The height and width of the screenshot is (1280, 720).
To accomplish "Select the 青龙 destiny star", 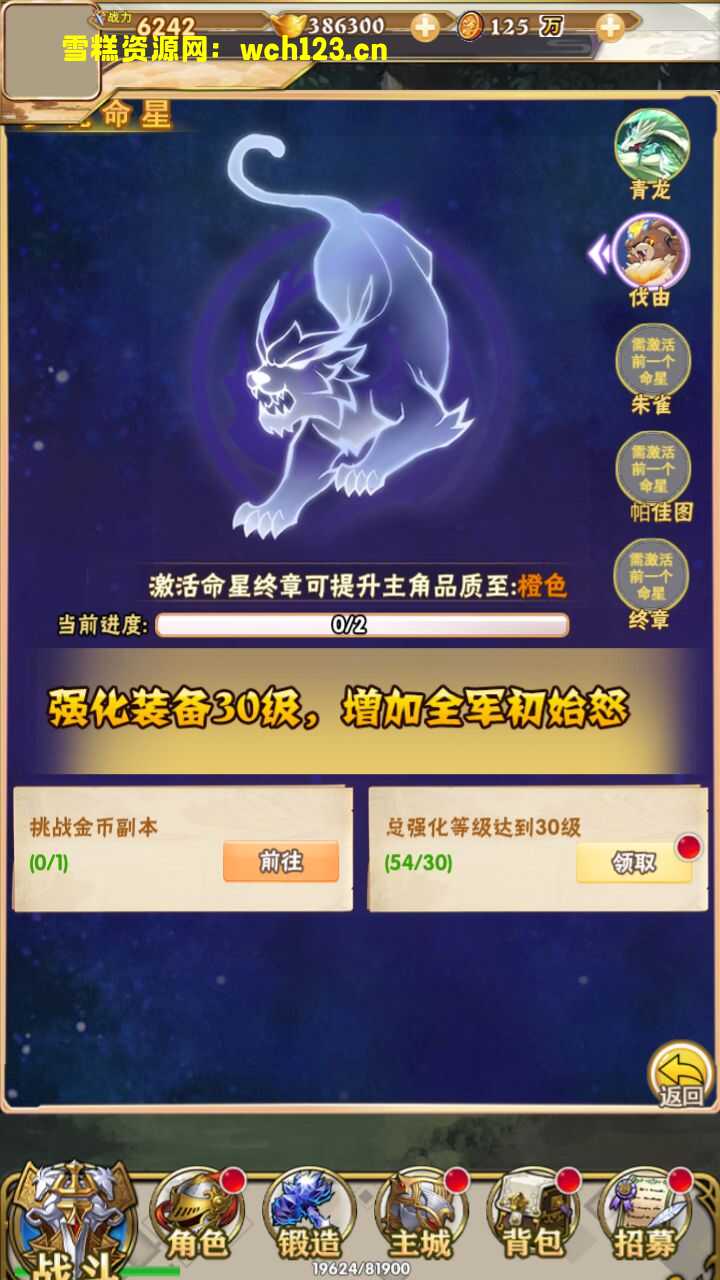I will click(652, 146).
